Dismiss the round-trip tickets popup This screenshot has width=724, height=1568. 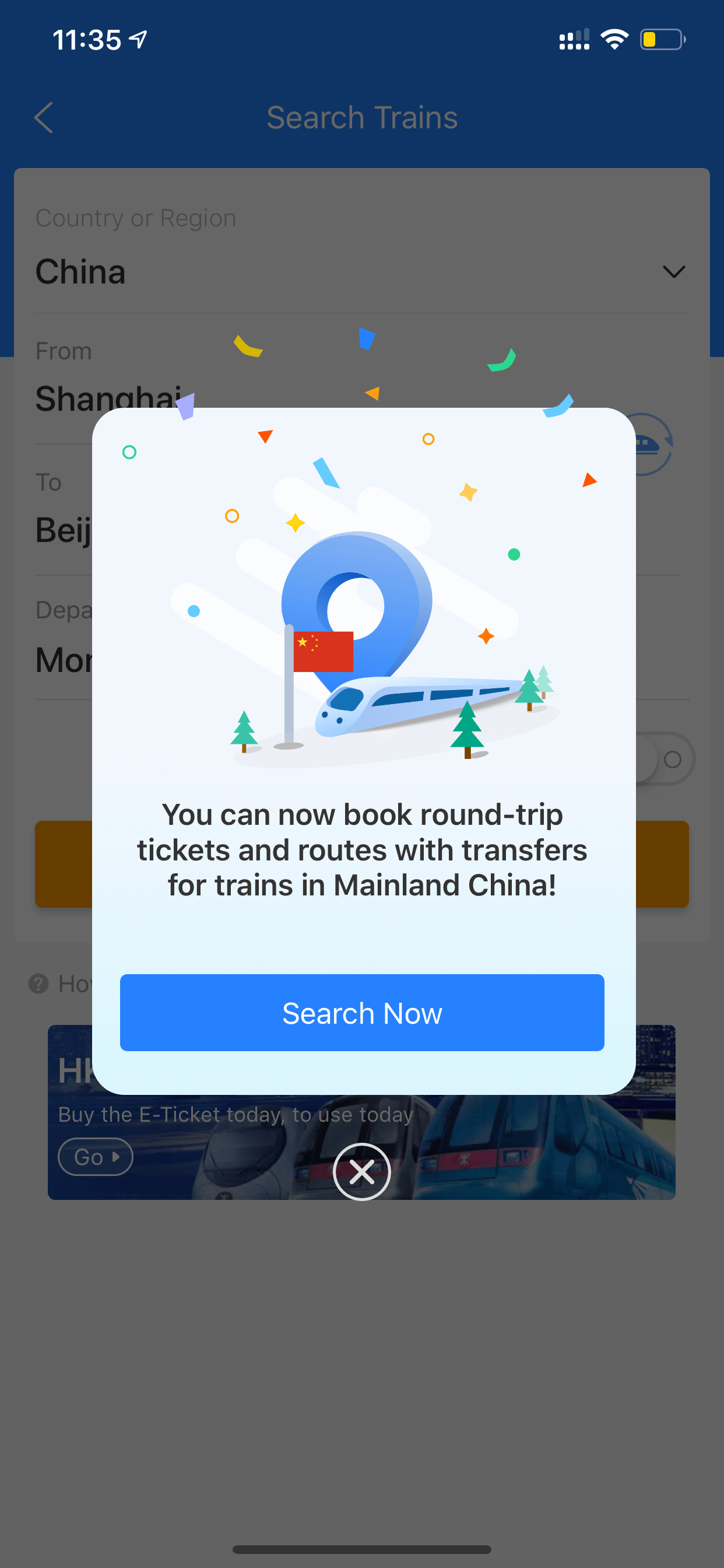pos(362,1172)
